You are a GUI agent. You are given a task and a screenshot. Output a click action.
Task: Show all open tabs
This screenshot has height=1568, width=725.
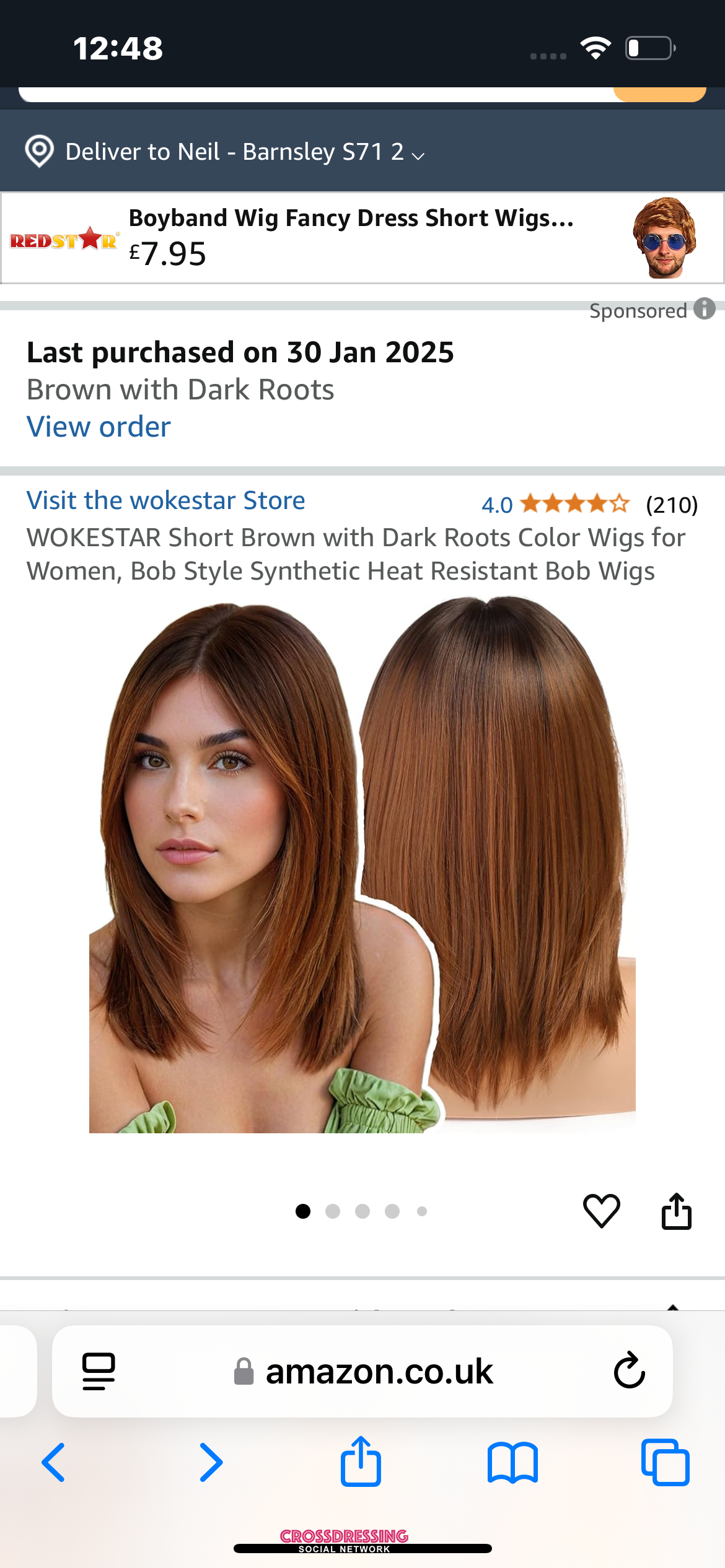(x=665, y=1463)
